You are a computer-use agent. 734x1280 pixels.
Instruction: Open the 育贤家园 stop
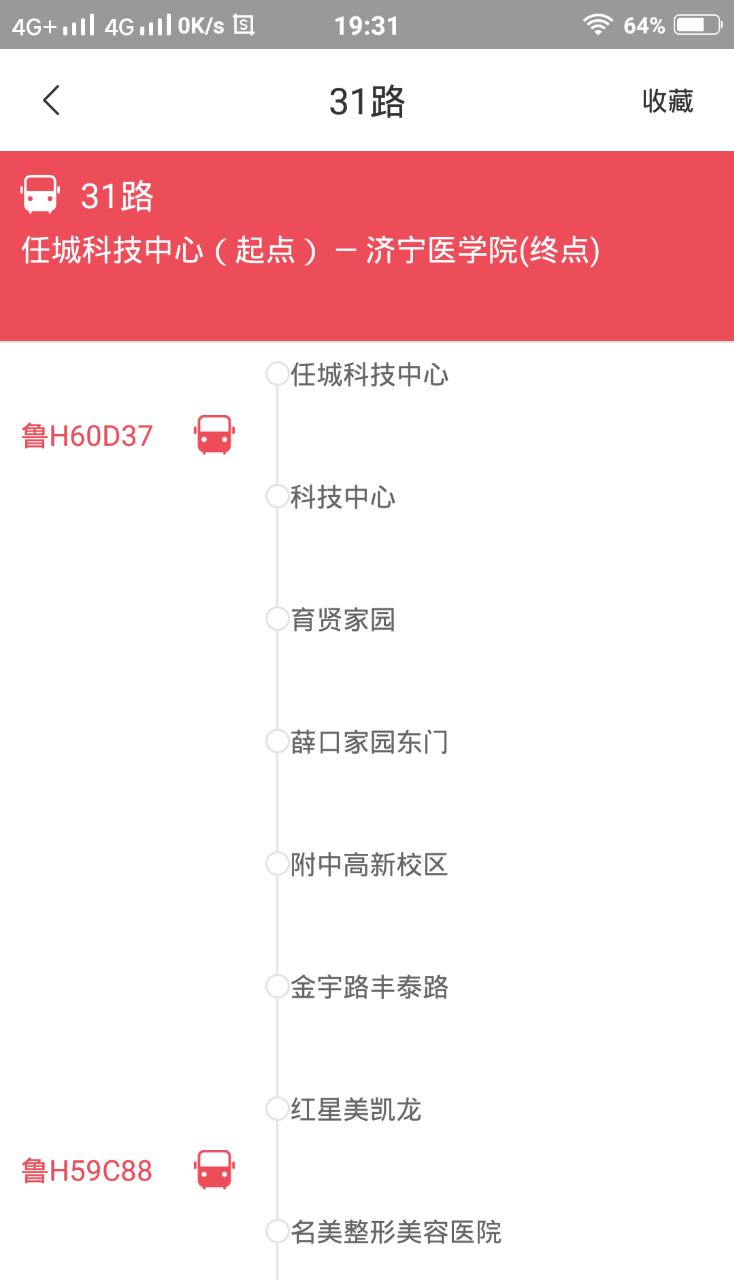tap(343, 620)
